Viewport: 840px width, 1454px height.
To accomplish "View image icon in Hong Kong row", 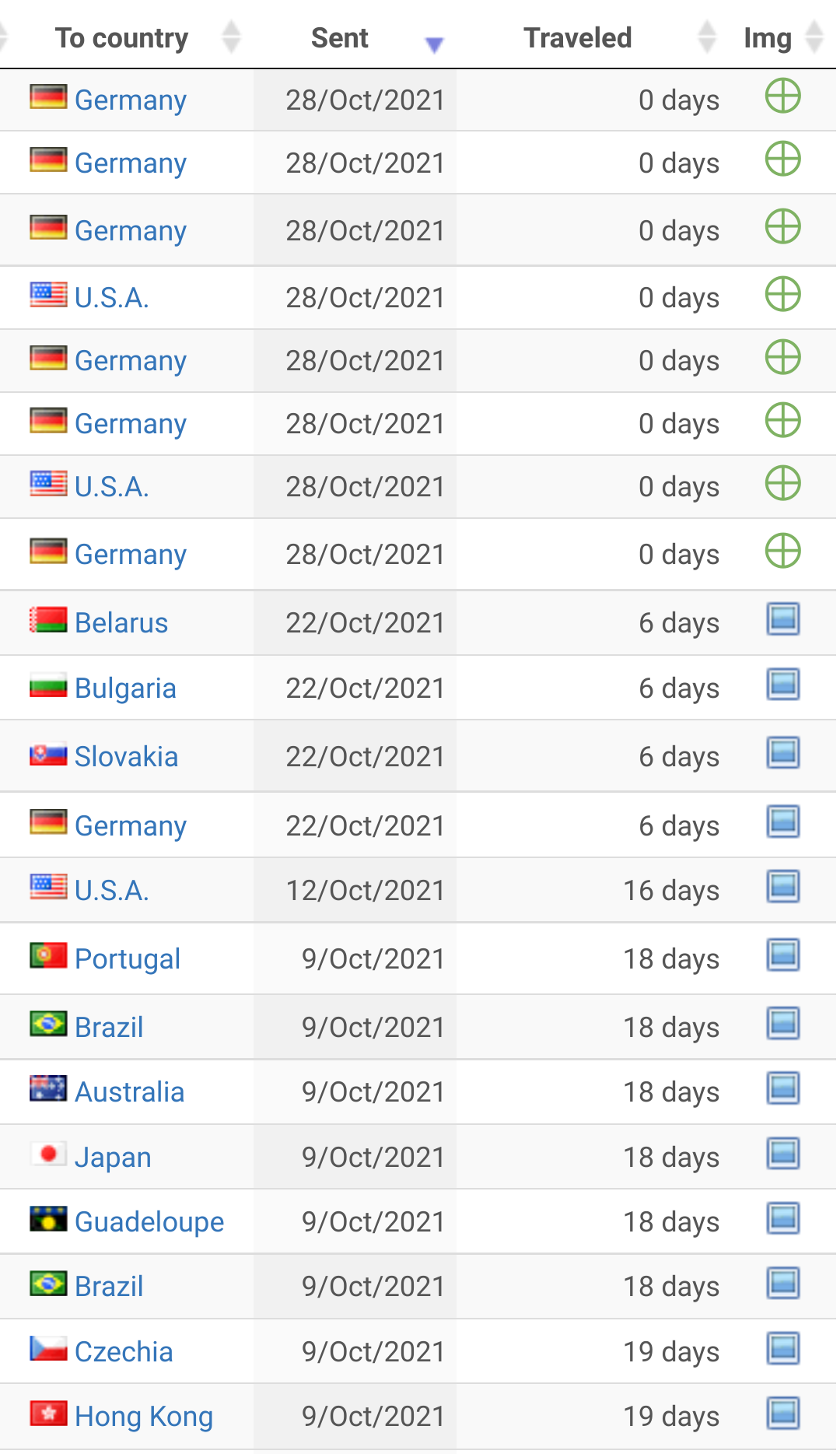I will [783, 1414].
